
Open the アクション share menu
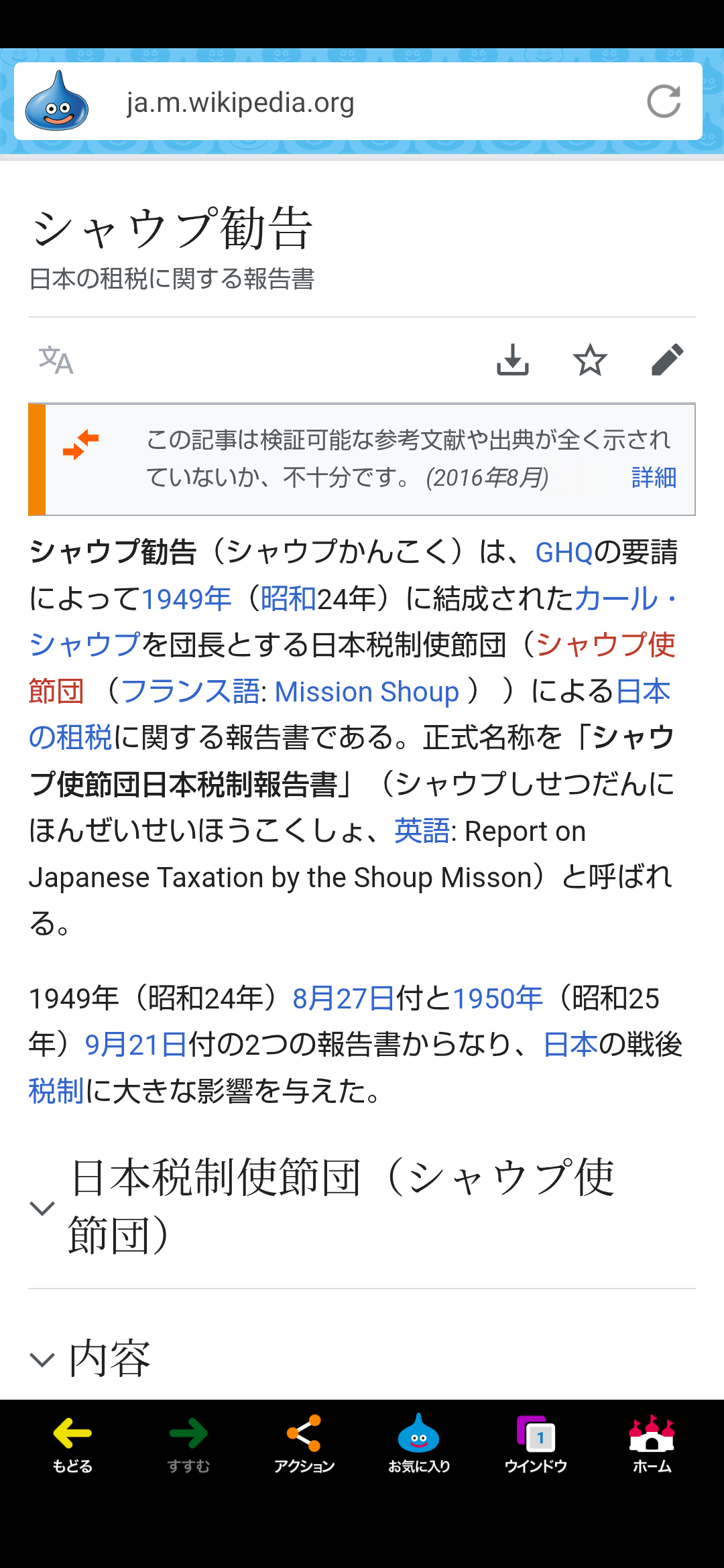point(304,1444)
